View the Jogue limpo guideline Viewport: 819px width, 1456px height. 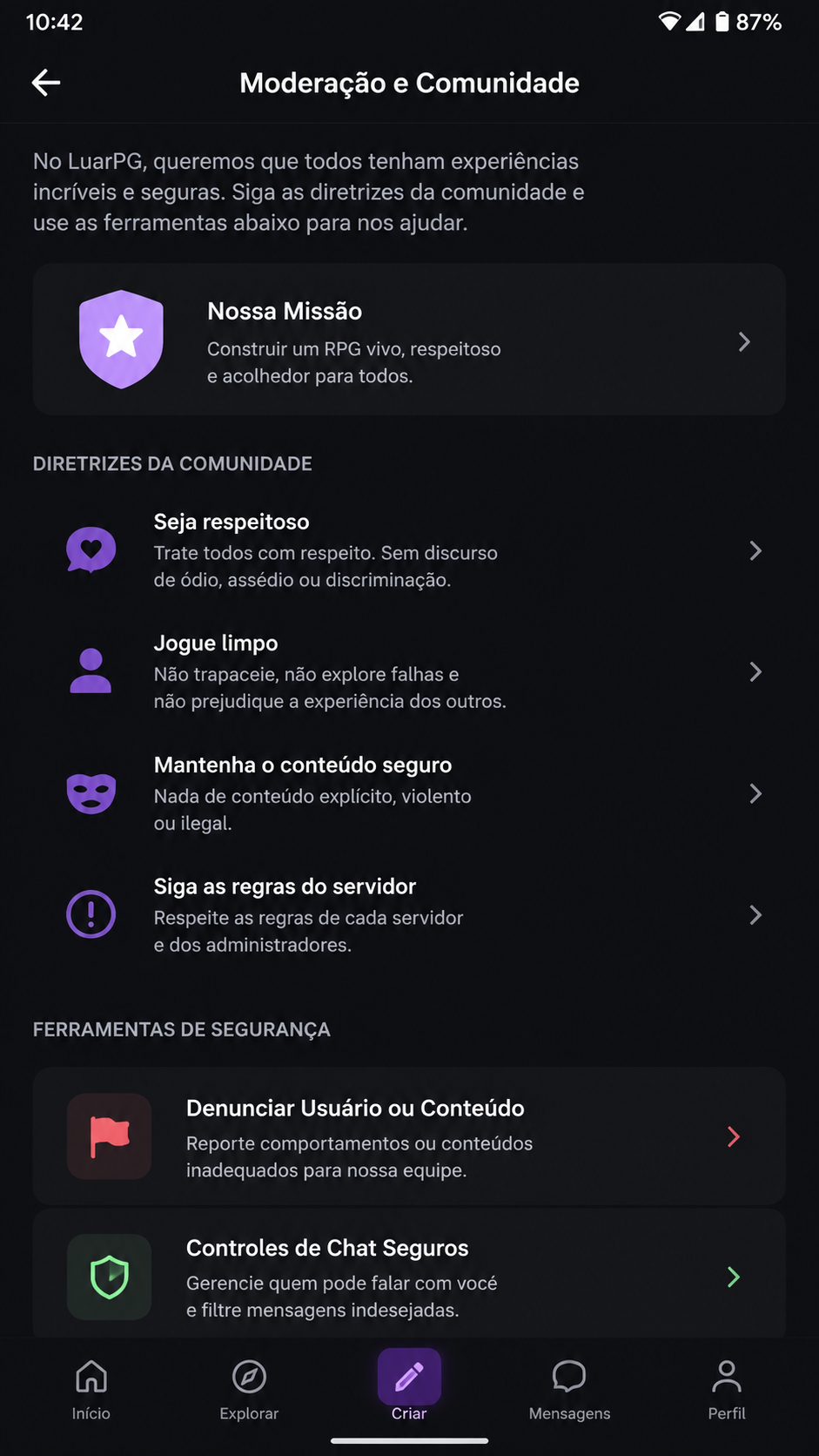pyautogui.click(x=409, y=671)
